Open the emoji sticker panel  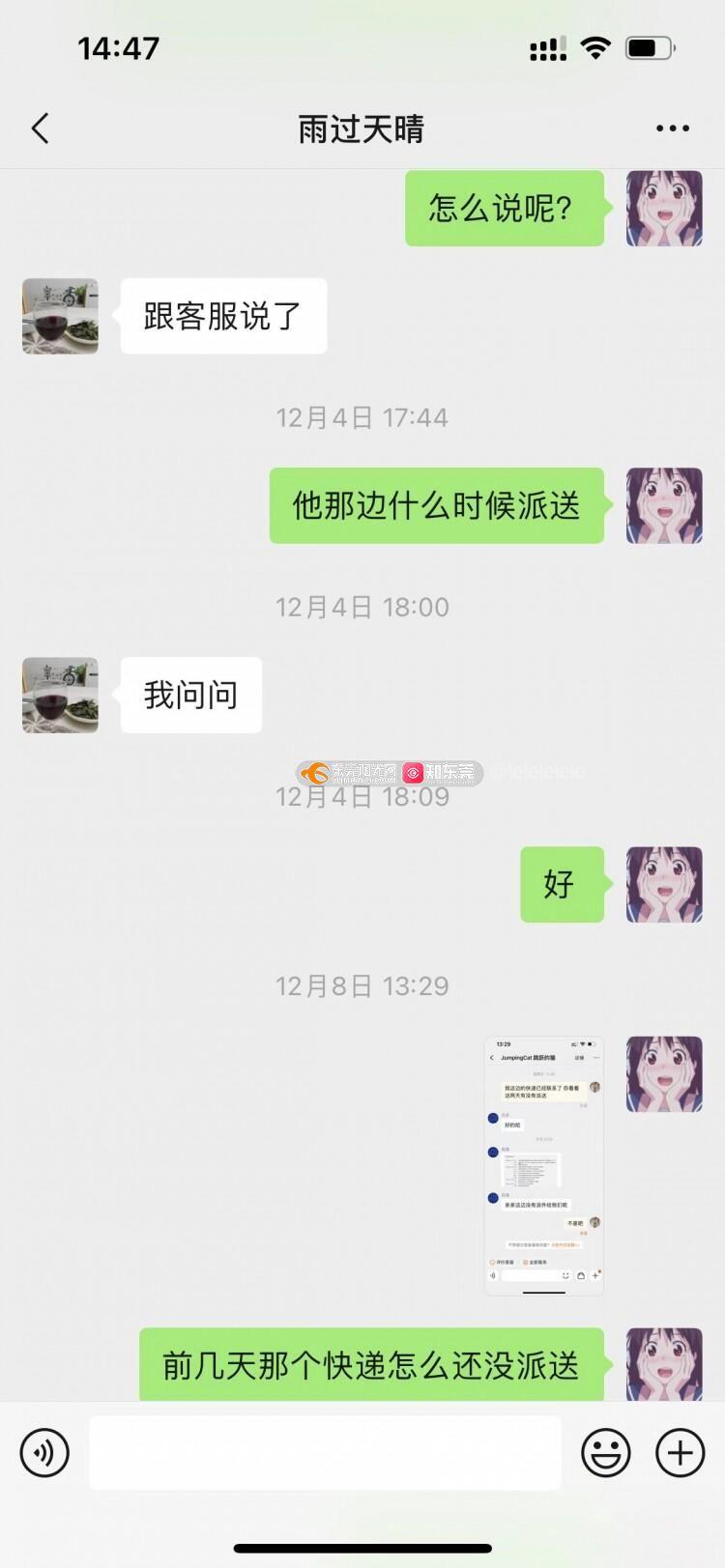coord(606,1452)
